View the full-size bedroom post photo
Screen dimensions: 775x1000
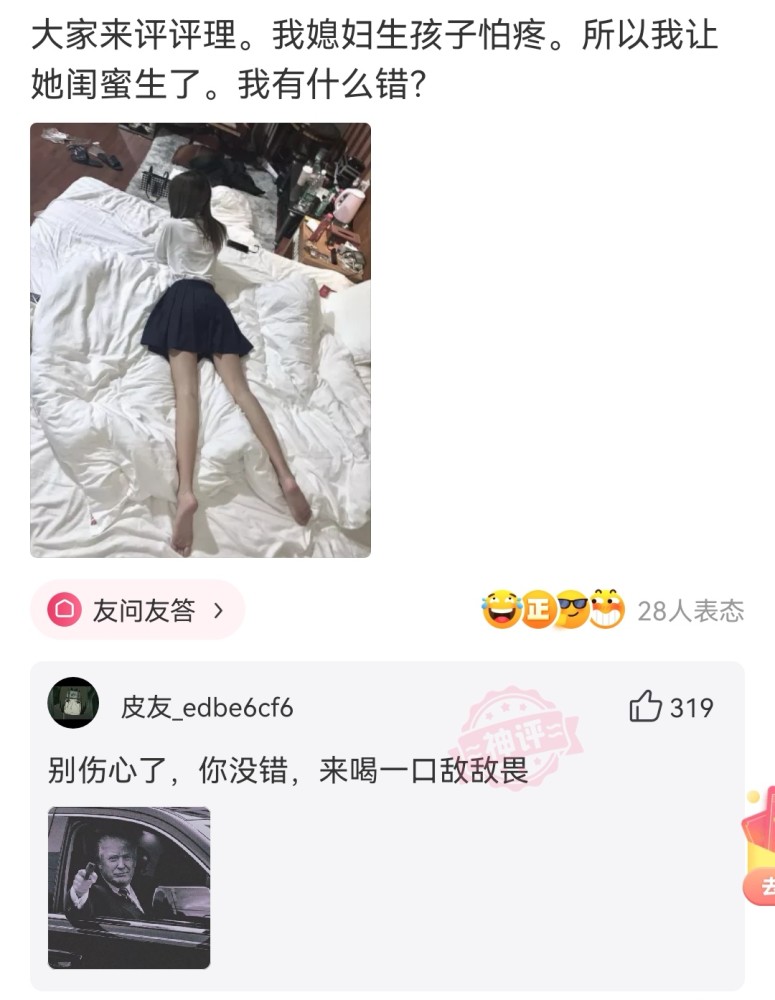tap(200, 340)
